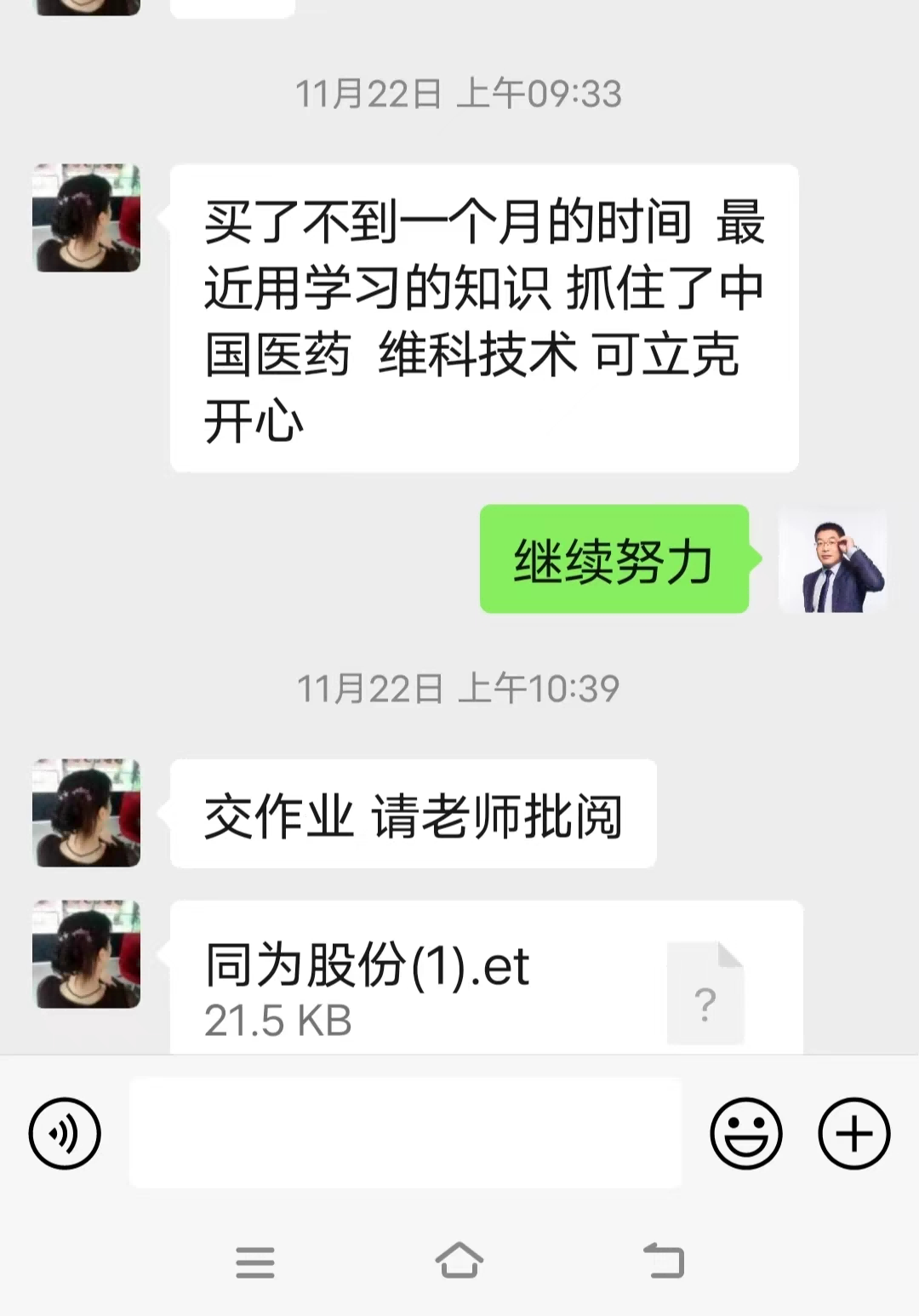The height and width of the screenshot is (1316, 919).
Task: View the contact's avatar next to 交作业 message
Action: [x=86, y=813]
